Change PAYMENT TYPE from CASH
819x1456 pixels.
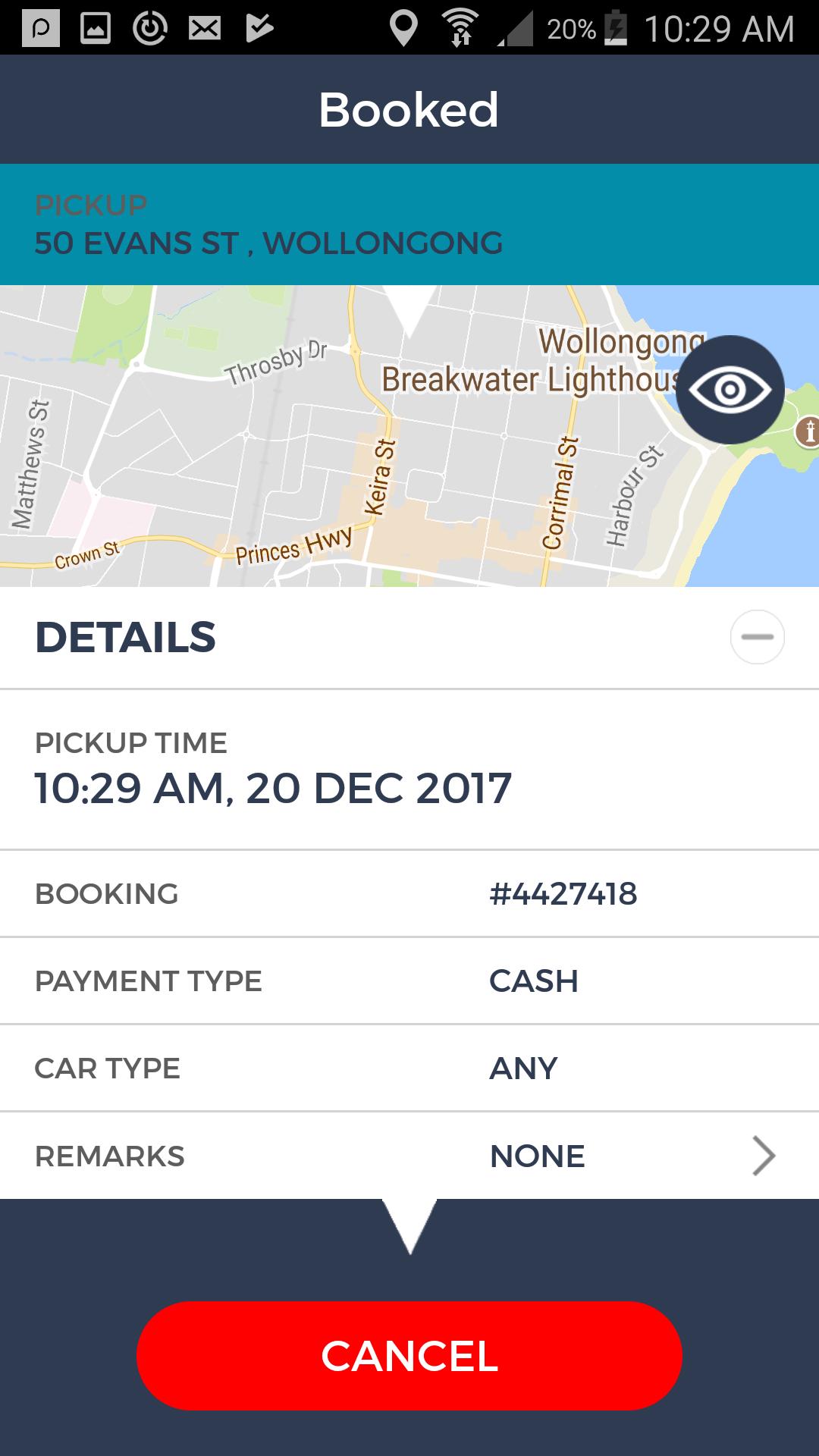[534, 981]
